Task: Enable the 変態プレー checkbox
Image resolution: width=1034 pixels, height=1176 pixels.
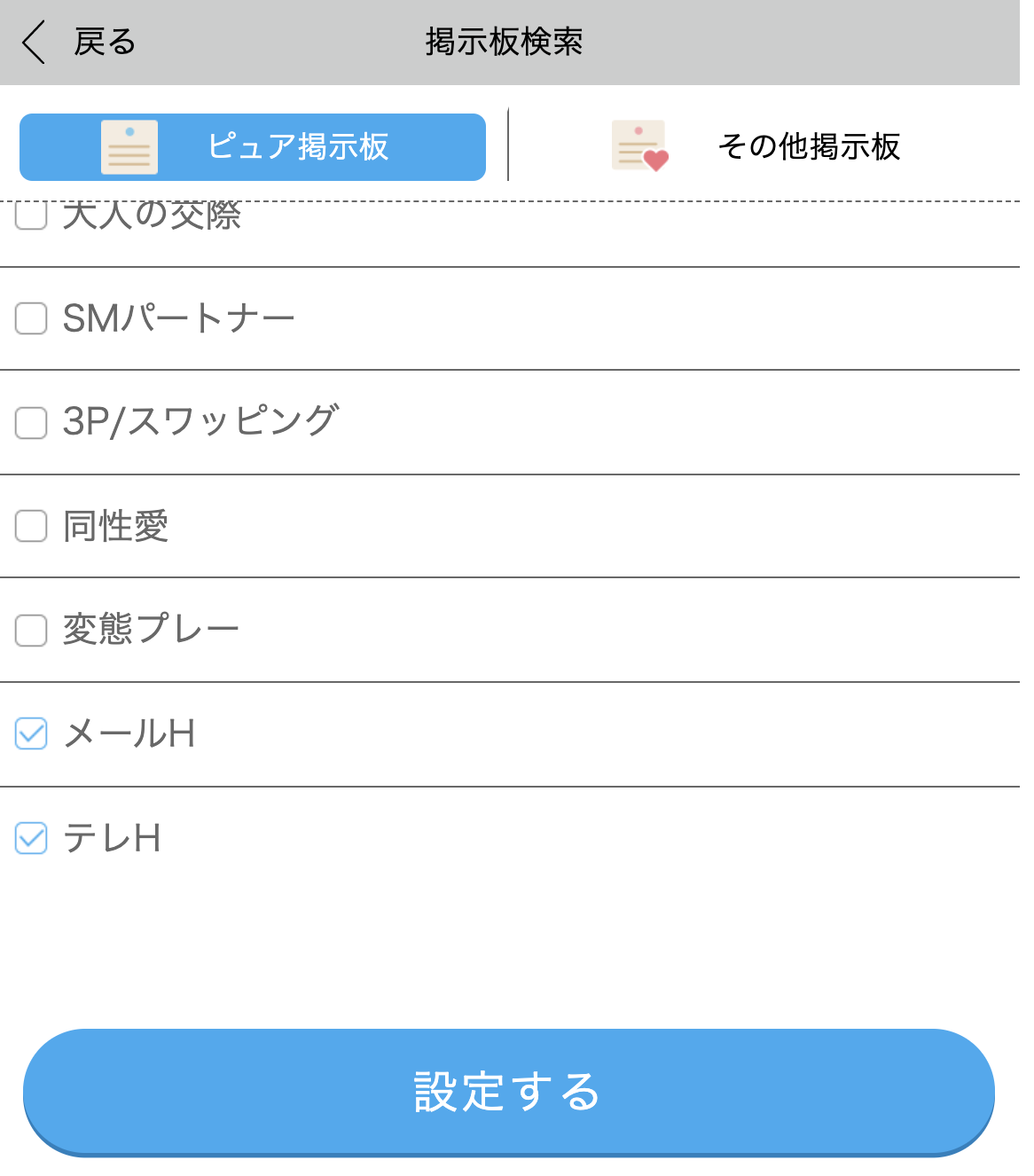Action: click(31, 631)
